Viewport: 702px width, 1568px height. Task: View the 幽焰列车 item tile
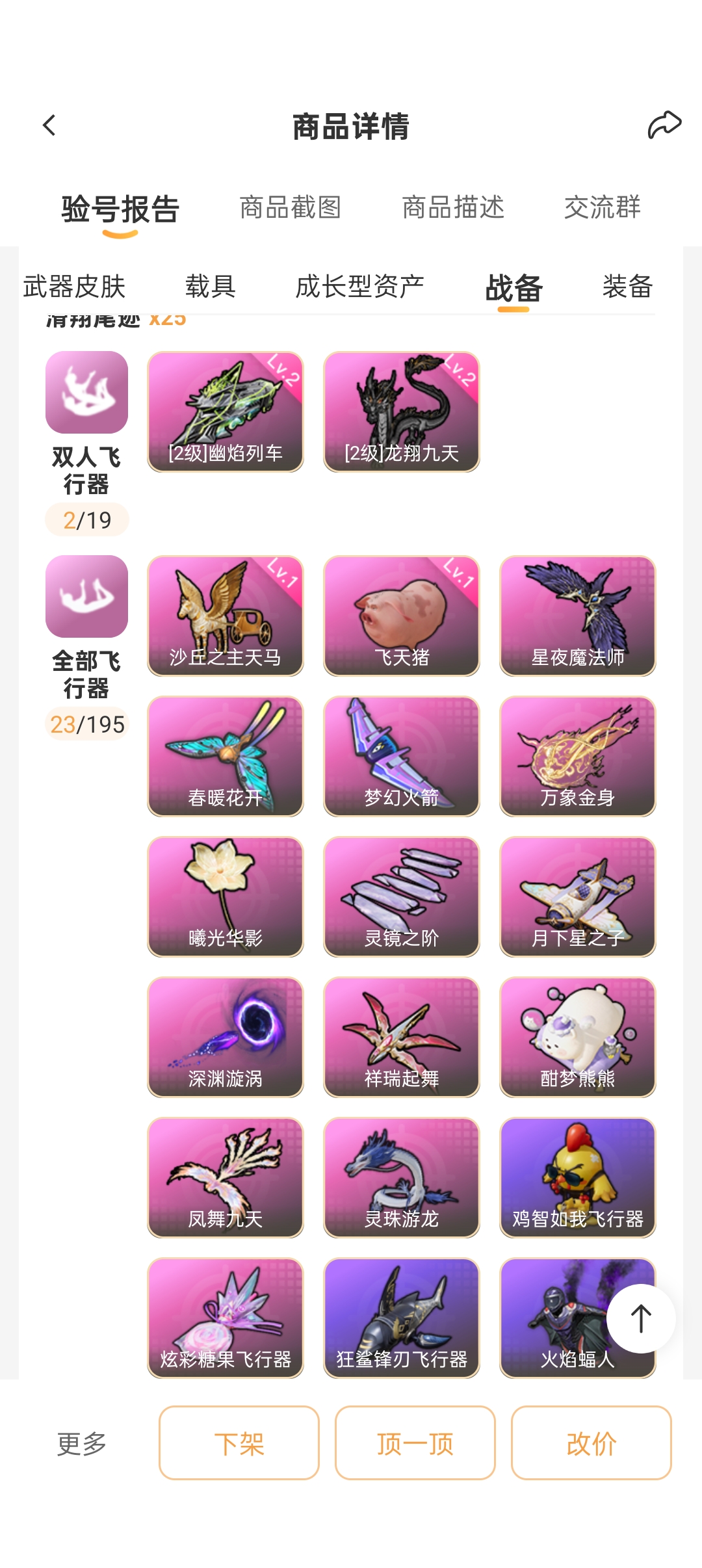[226, 412]
